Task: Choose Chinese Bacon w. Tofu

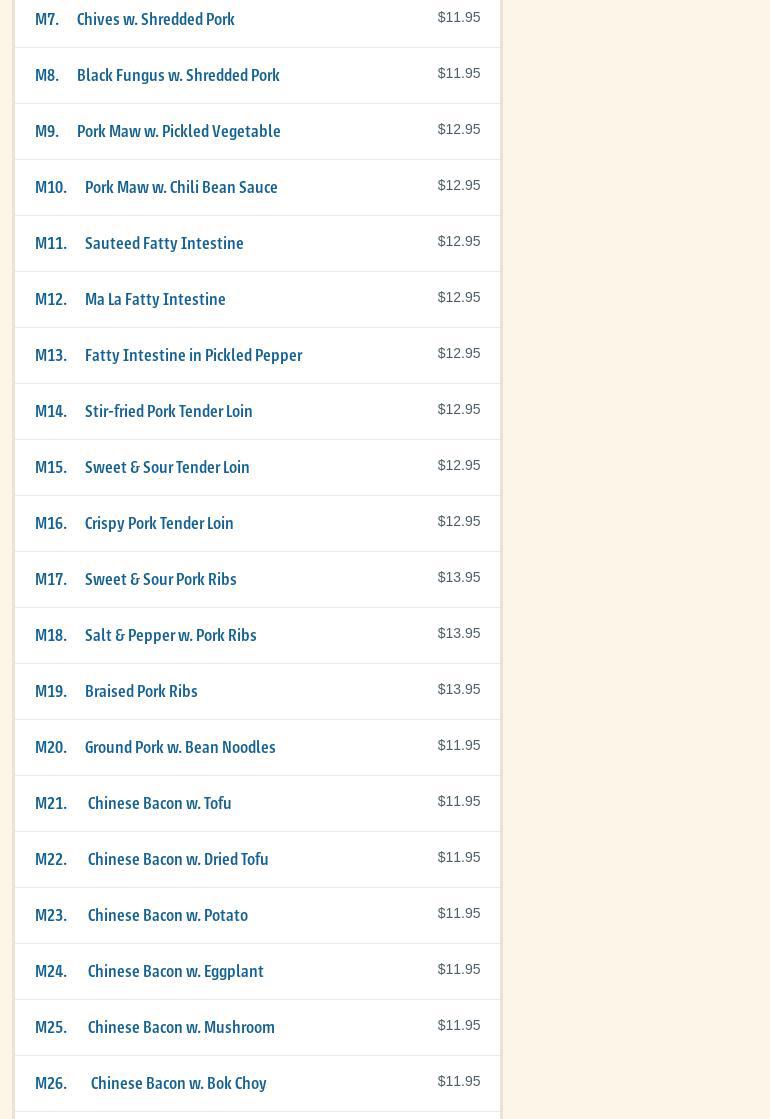Action: [x=159, y=803]
